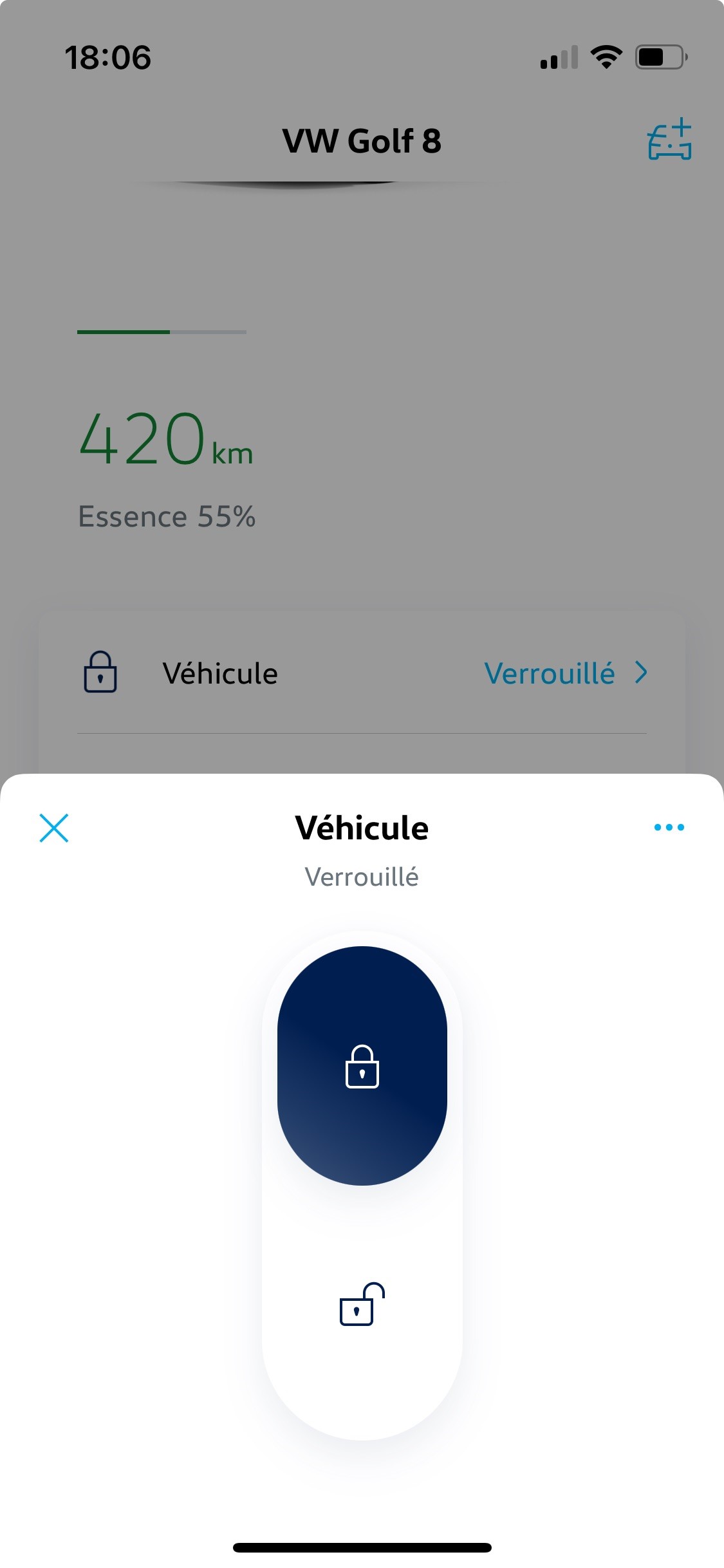Open the Véhicule Verrouillé row
This screenshot has height=1568, width=724.
tap(362, 673)
